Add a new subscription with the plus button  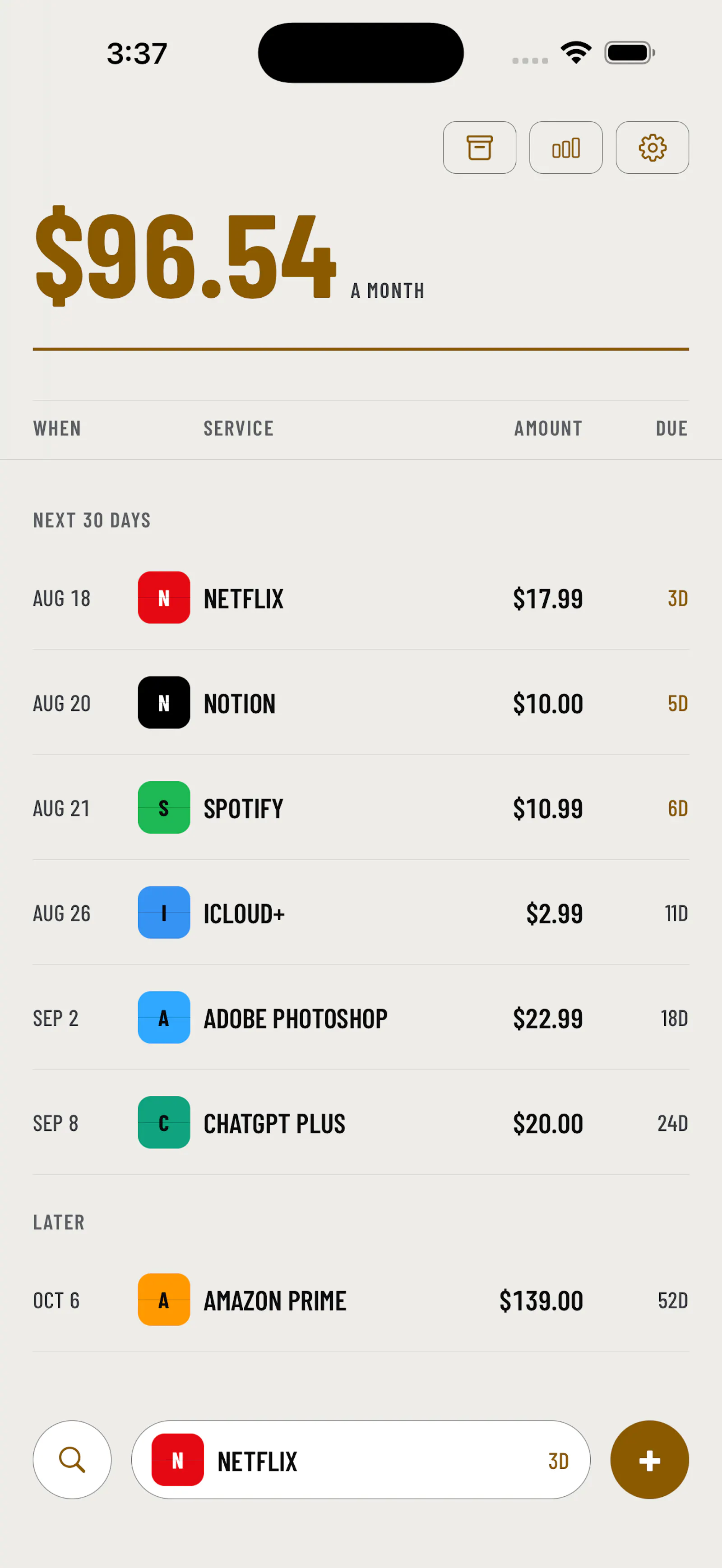[x=649, y=1460]
